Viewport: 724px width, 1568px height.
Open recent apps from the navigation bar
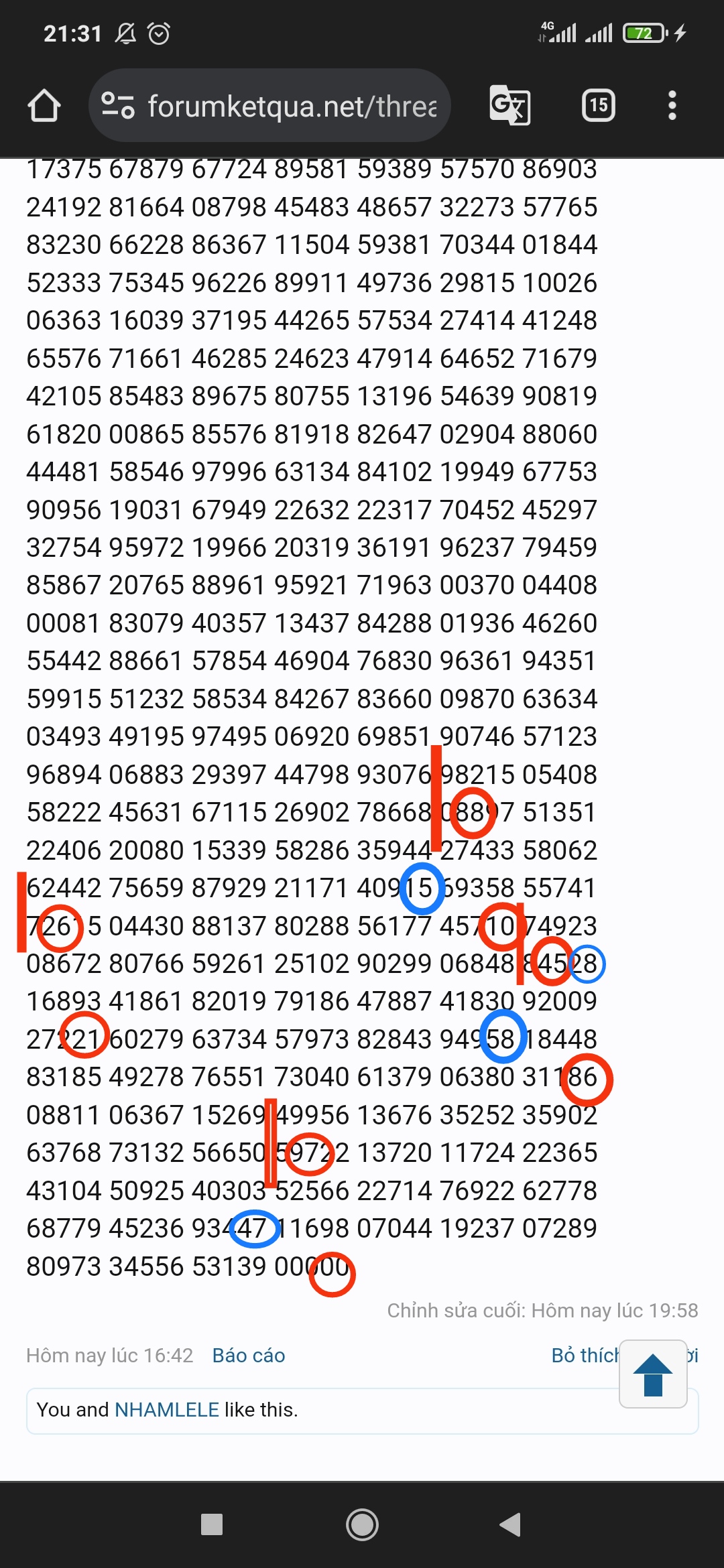[x=212, y=1524]
